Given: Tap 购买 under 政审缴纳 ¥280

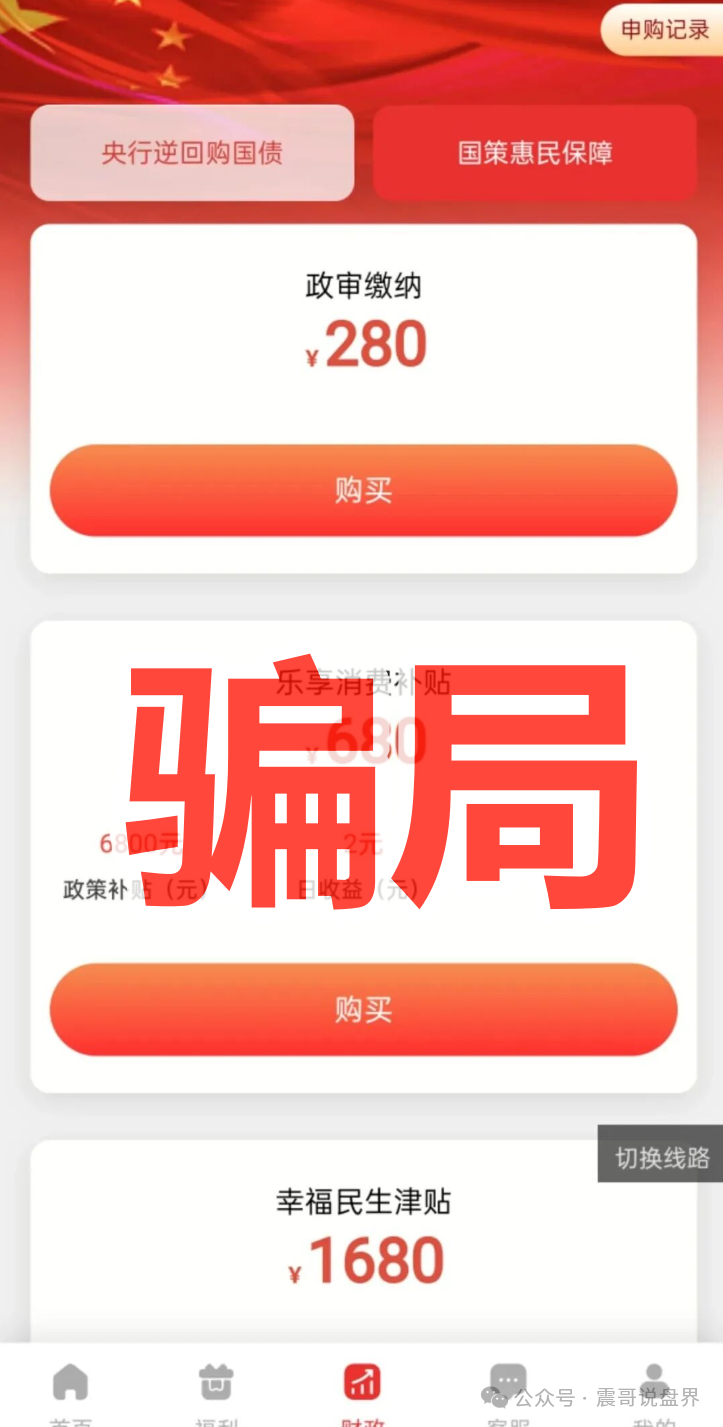Looking at the screenshot, I should [x=363, y=491].
